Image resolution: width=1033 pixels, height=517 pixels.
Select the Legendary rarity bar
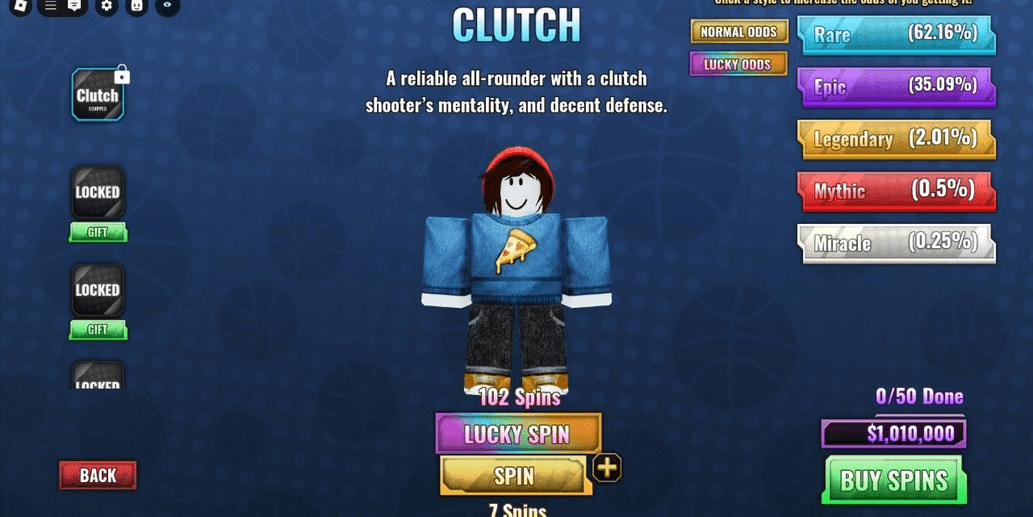tap(895, 139)
